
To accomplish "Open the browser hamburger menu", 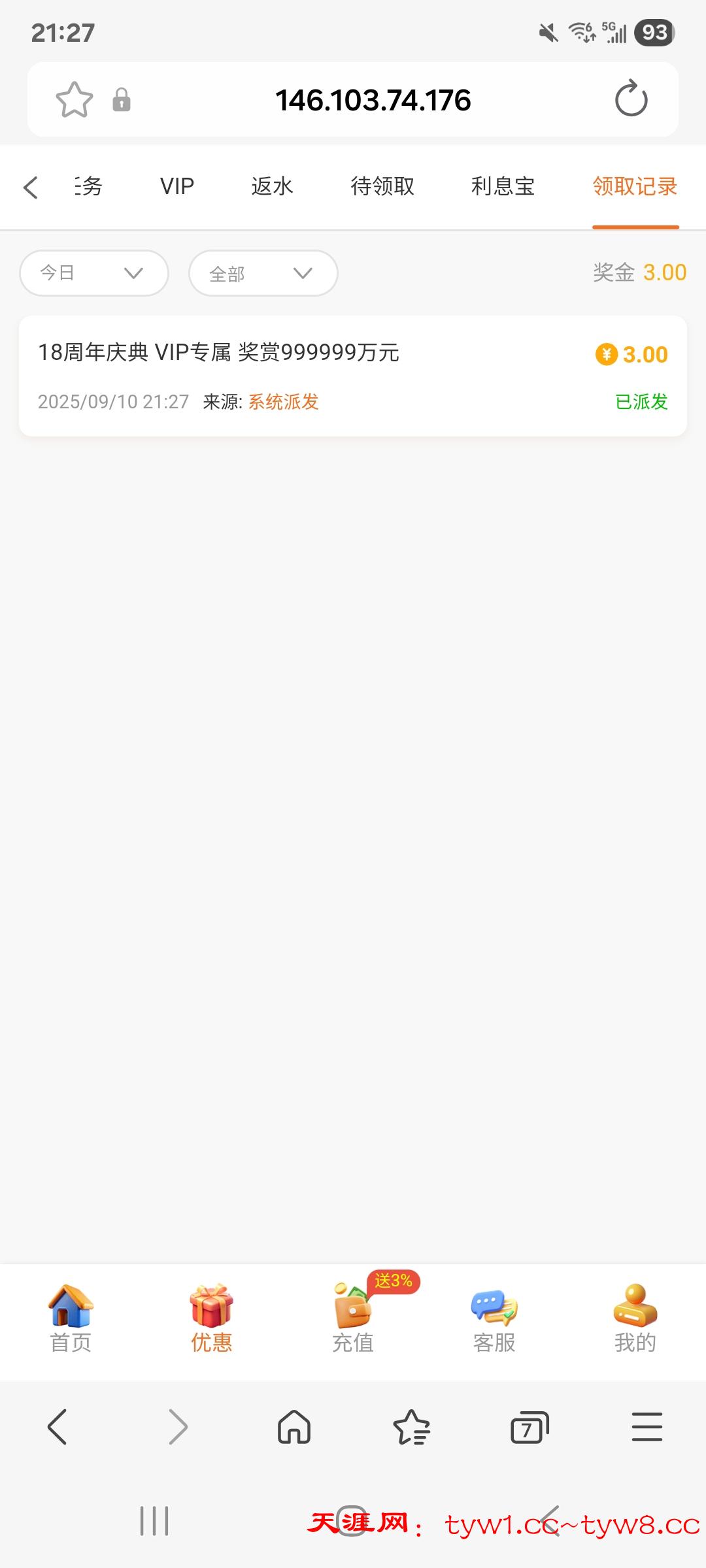I will click(x=647, y=1427).
